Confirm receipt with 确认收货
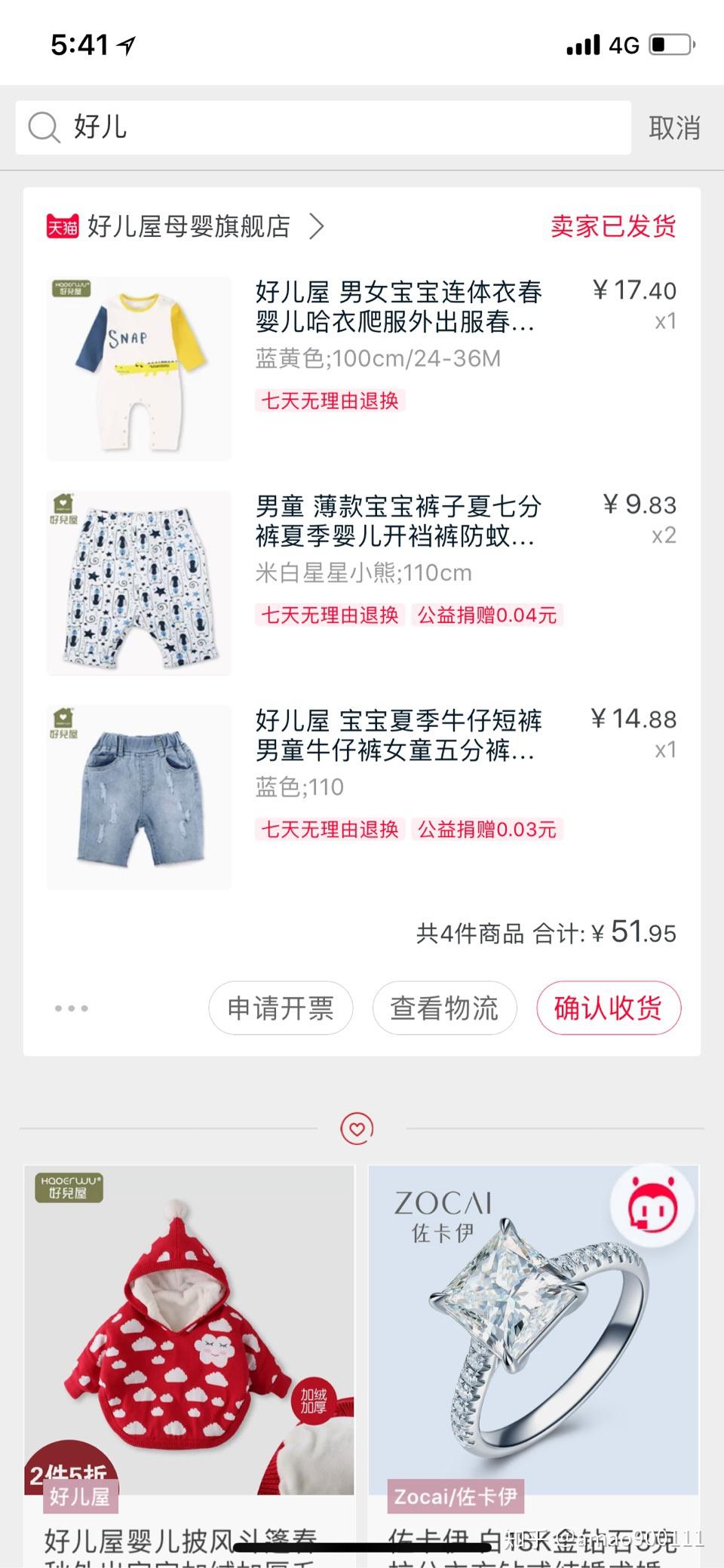Image resolution: width=724 pixels, height=1568 pixels. [609, 1008]
